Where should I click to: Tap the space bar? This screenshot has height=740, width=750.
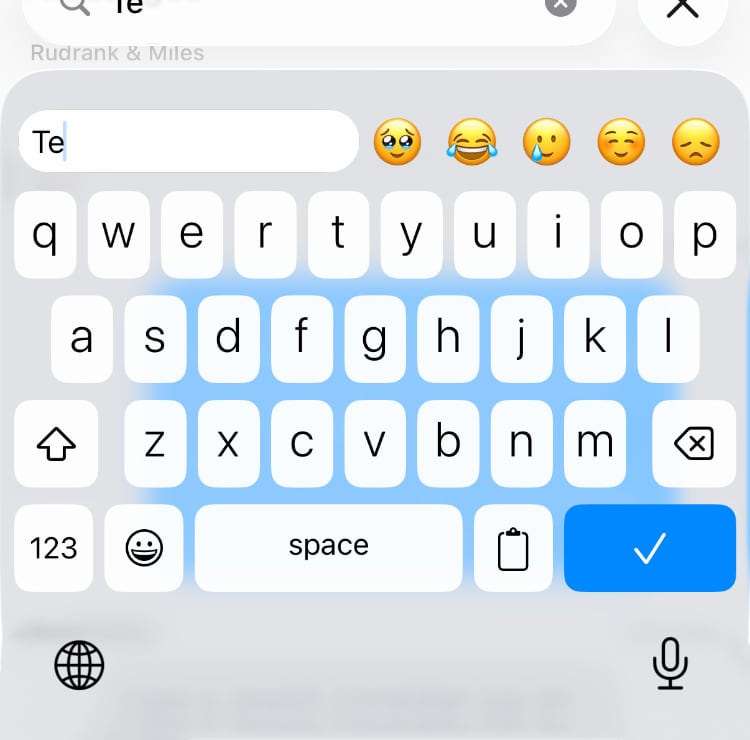(328, 548)
